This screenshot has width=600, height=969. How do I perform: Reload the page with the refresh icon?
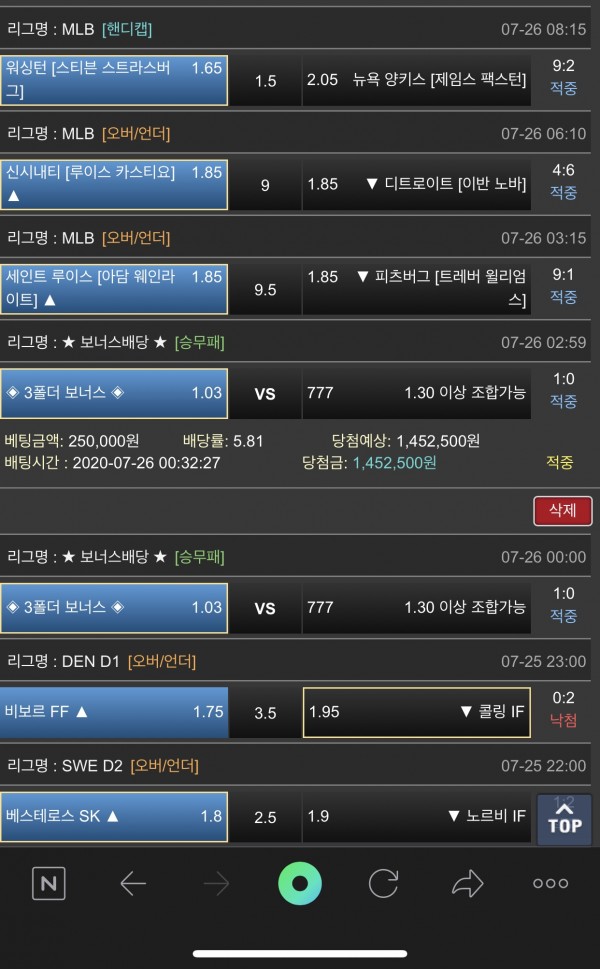tap(383, 883)
